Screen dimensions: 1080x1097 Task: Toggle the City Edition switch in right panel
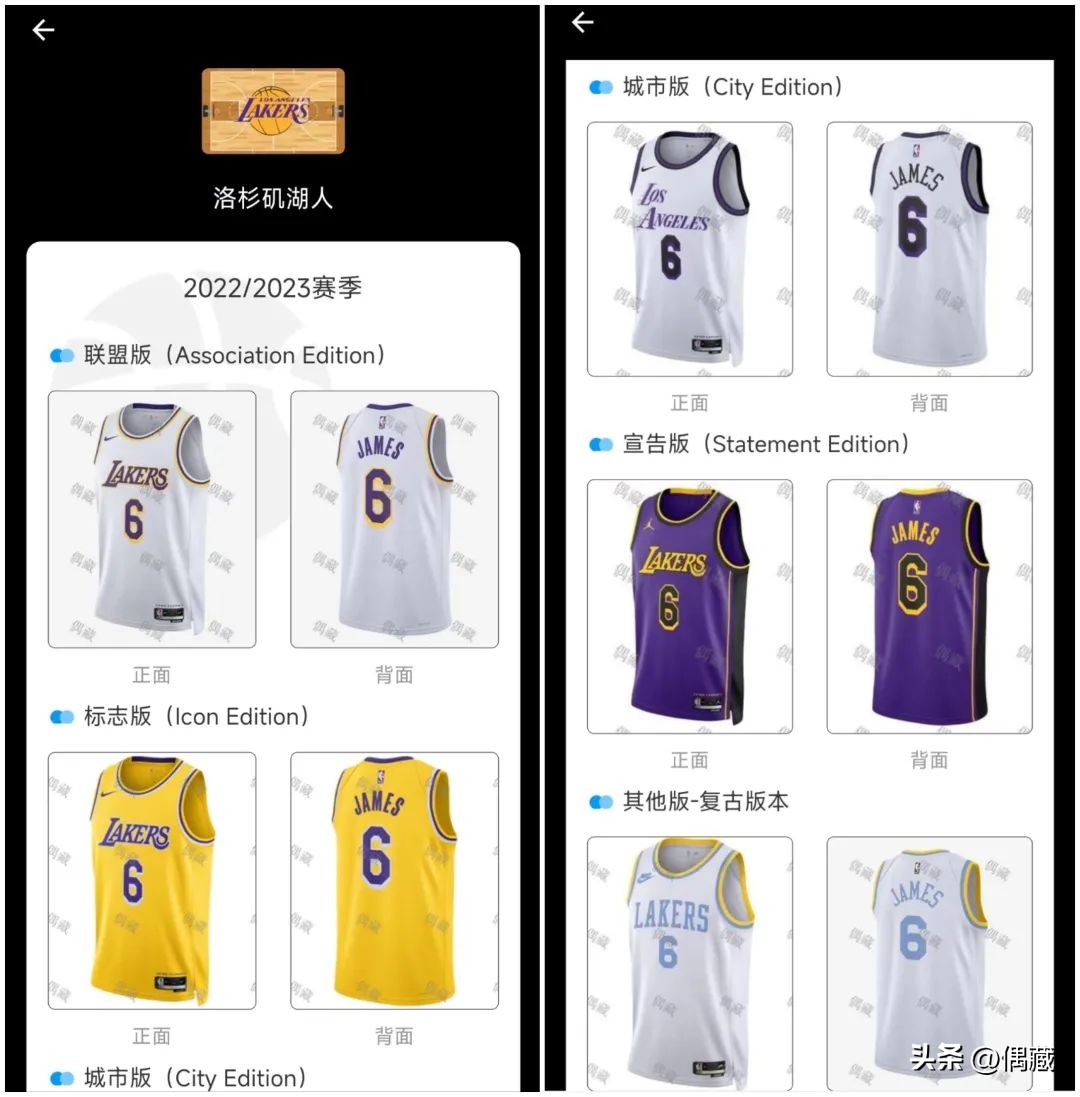coord(600,87)
